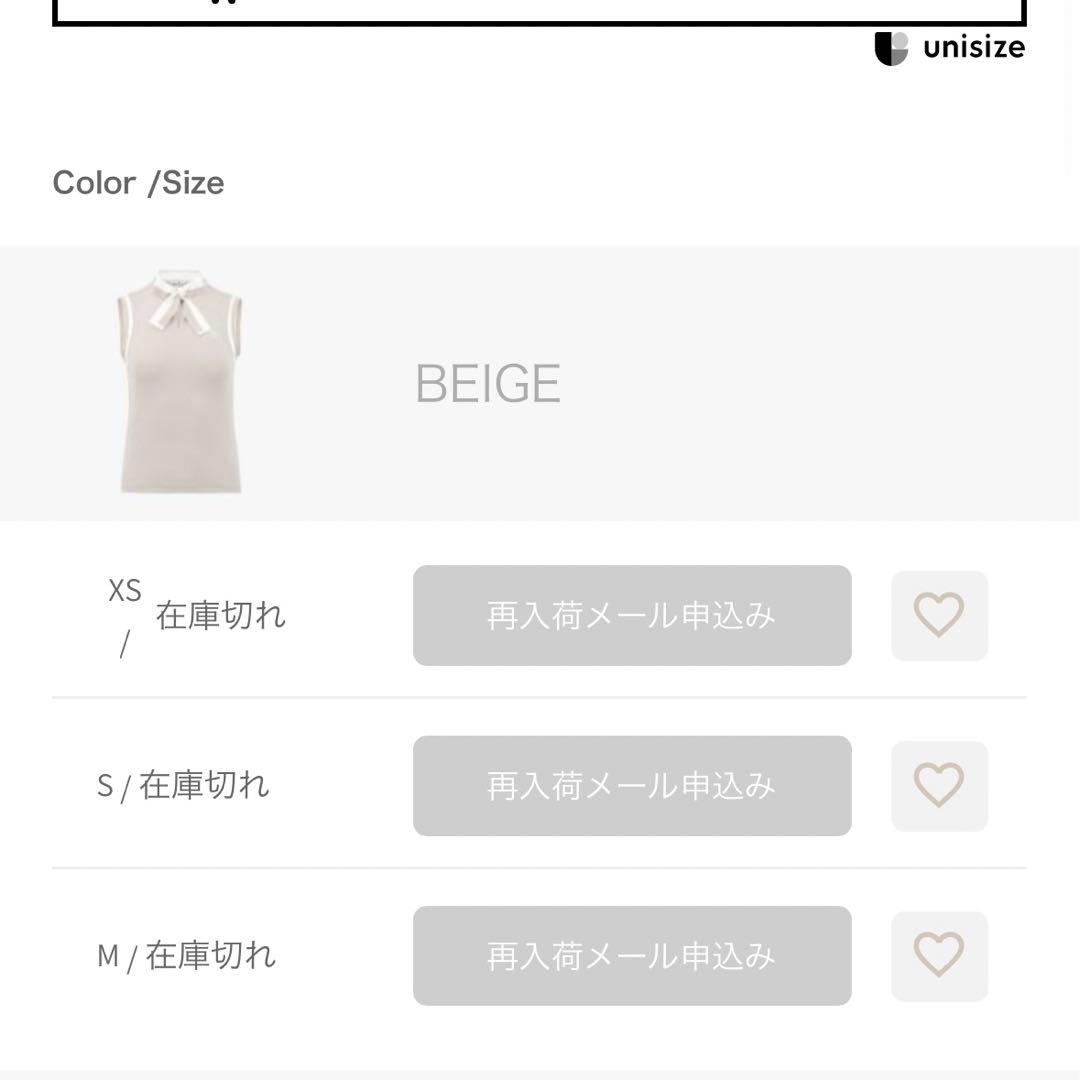Open the beige sleeveless top image
Viewport: 1080px width, 1080px height.
coord(180,383)
